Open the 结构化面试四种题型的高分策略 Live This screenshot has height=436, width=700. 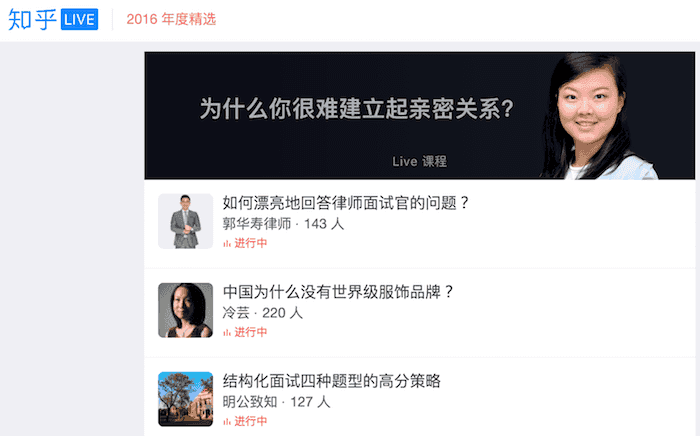click(331, 381)
